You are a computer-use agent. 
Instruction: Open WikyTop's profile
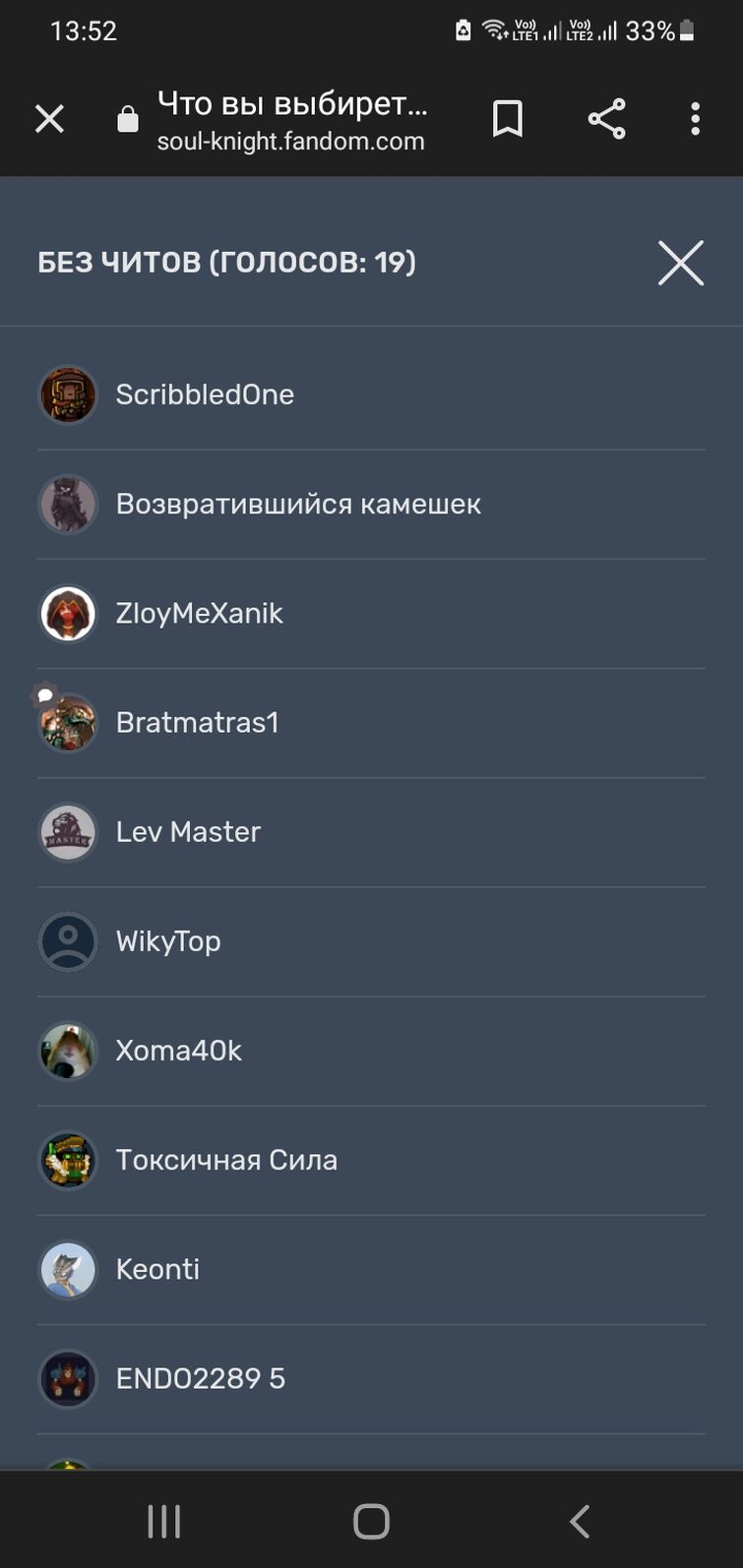[x=168, y=941]
